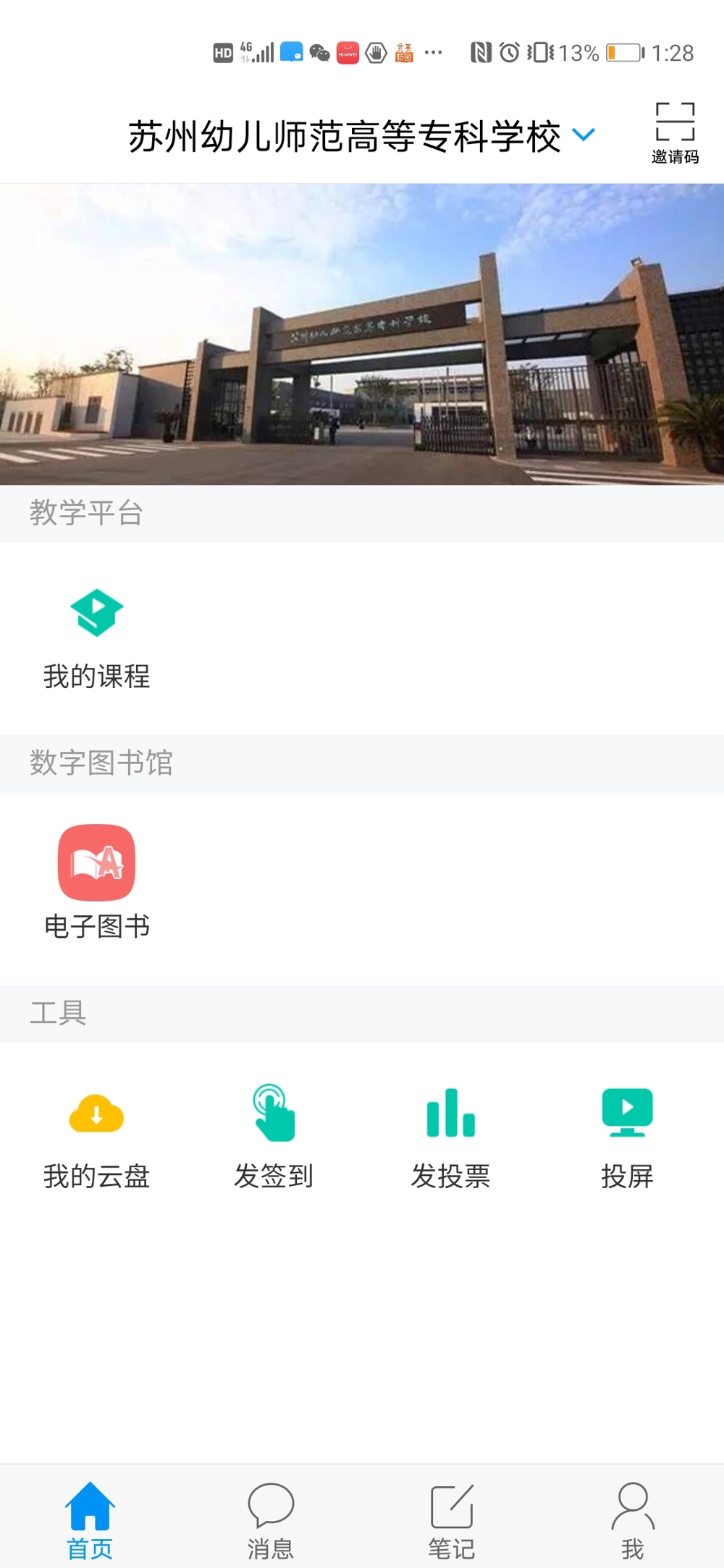View the school campus banner
The image size is (724, 1568).
(362, 334)
